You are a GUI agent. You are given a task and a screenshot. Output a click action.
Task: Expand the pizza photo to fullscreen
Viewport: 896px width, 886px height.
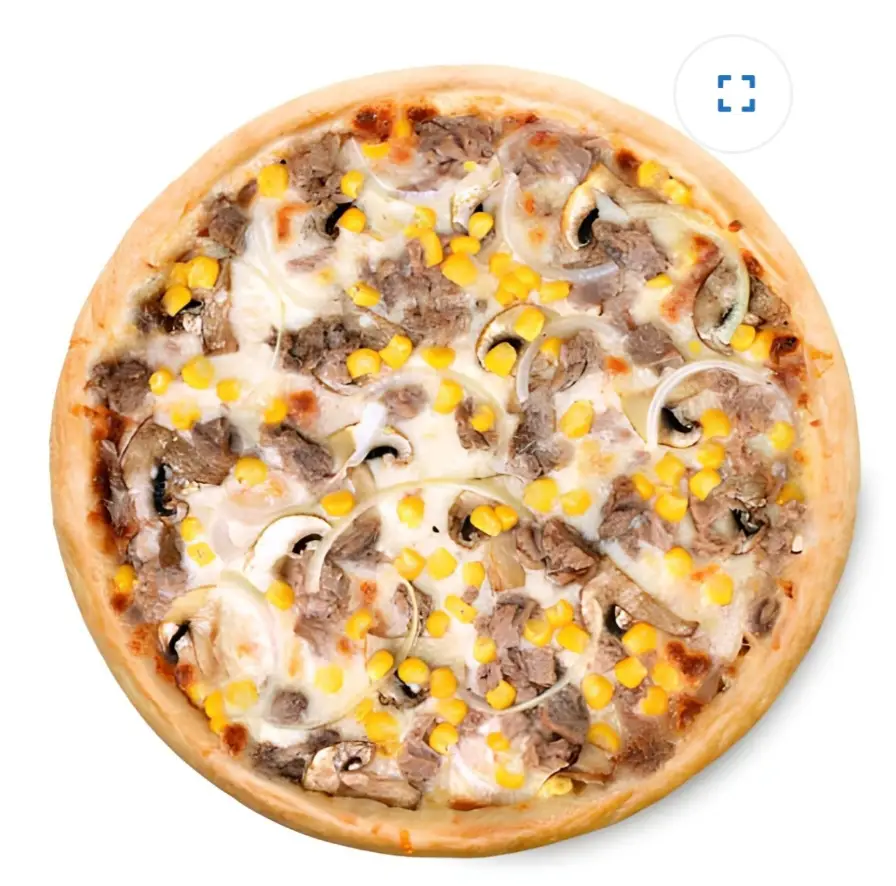[735, 94]
